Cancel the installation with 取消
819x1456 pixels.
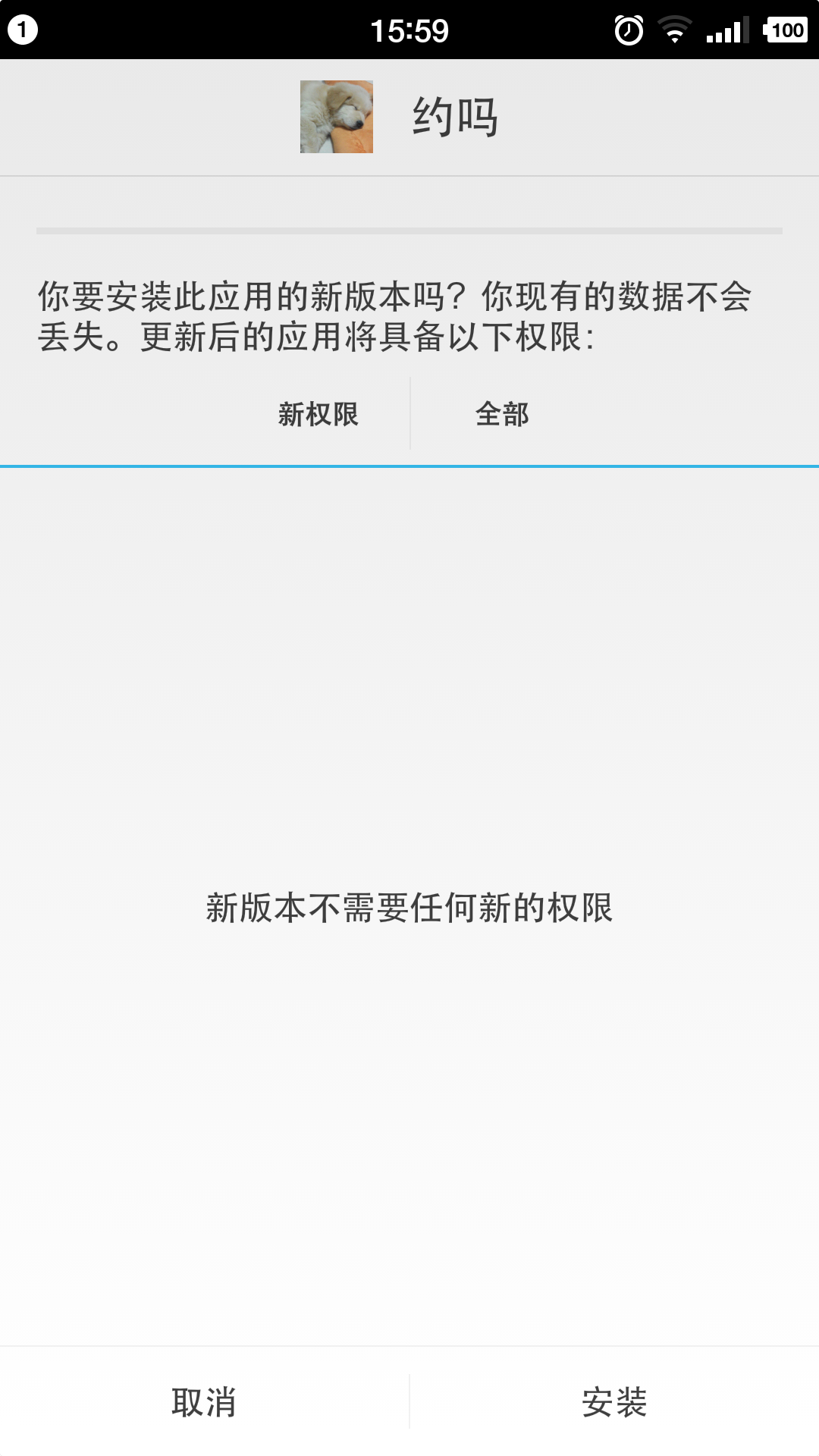204,1402
